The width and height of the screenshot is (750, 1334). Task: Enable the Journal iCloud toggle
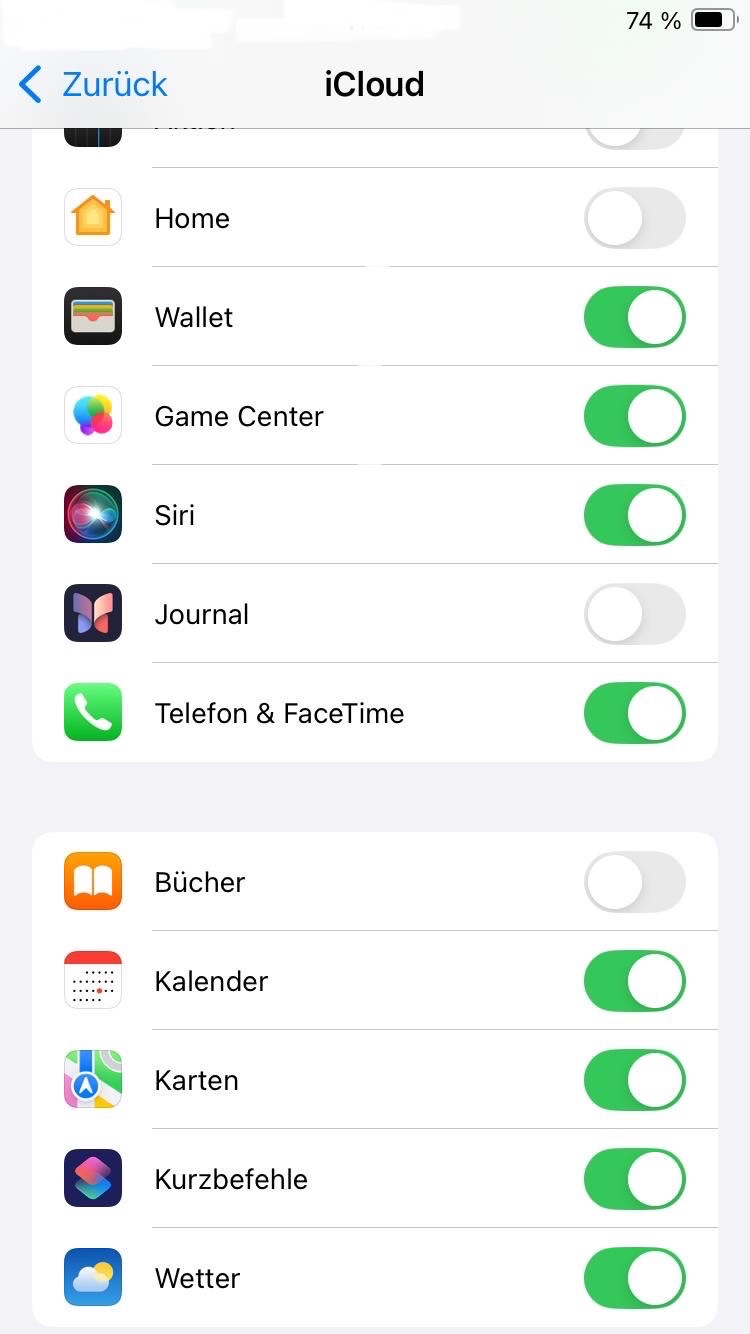pyautogui.click(x=634, y=614)
